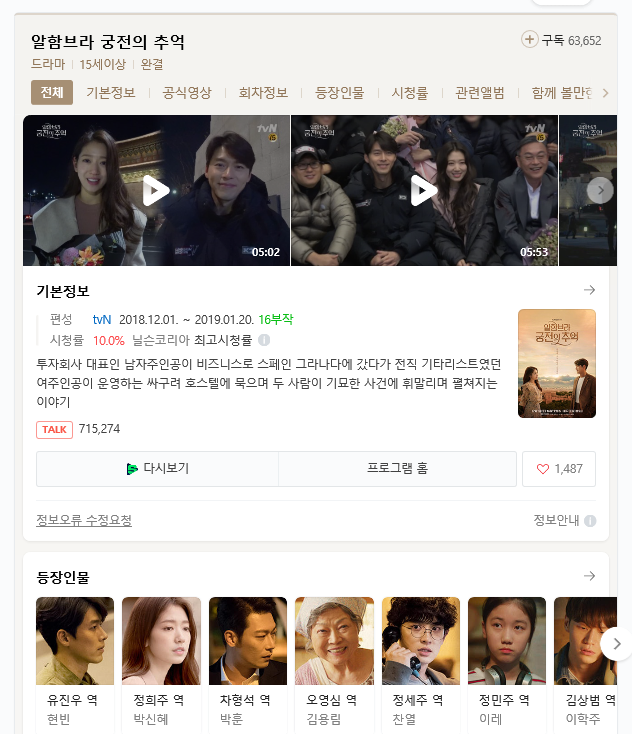
Task: Open cast card 유진우 역 현빈
Action: (75, 660)
